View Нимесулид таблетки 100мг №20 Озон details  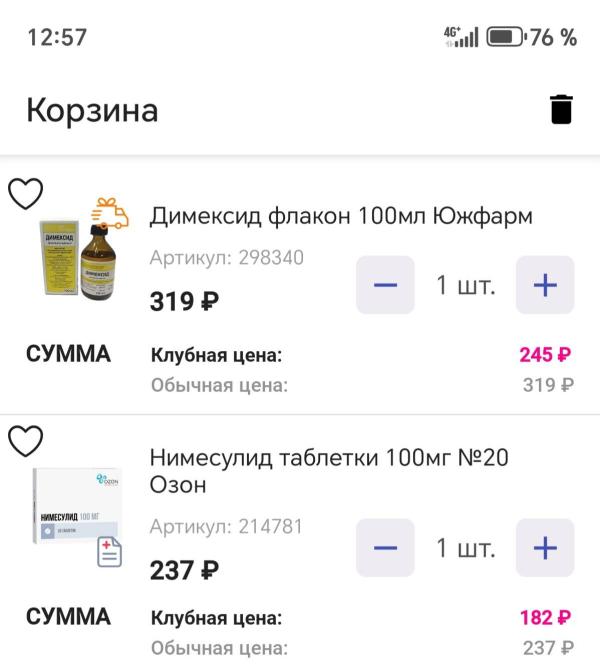(329, 471)
